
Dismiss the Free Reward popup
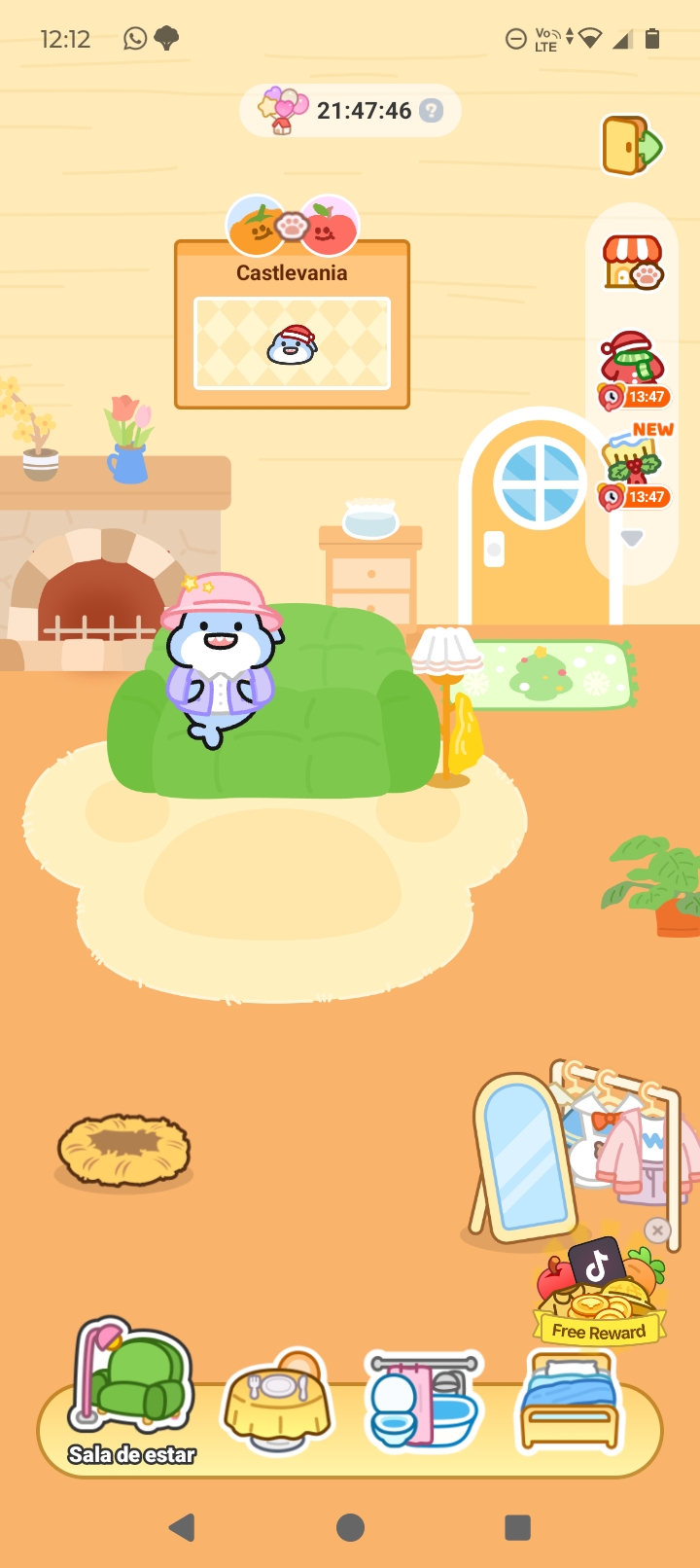click(658, 1230)
